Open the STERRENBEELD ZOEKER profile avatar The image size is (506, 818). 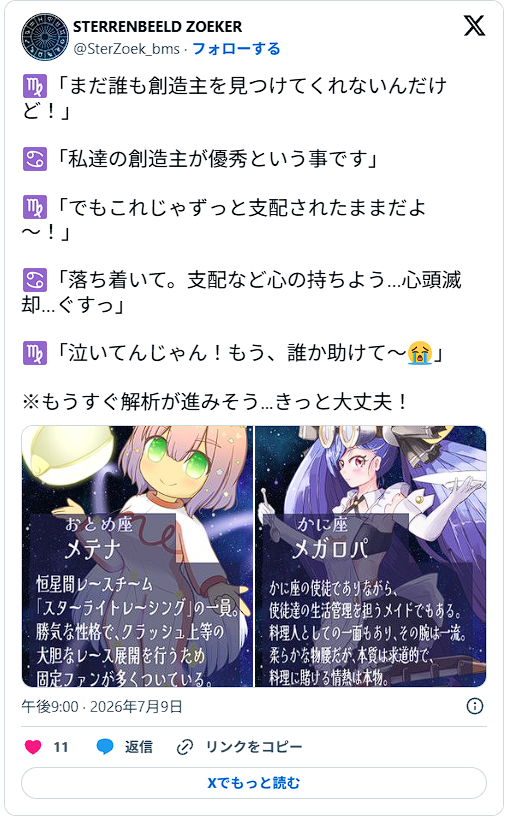pyautogui.click(x=45, y=37)
